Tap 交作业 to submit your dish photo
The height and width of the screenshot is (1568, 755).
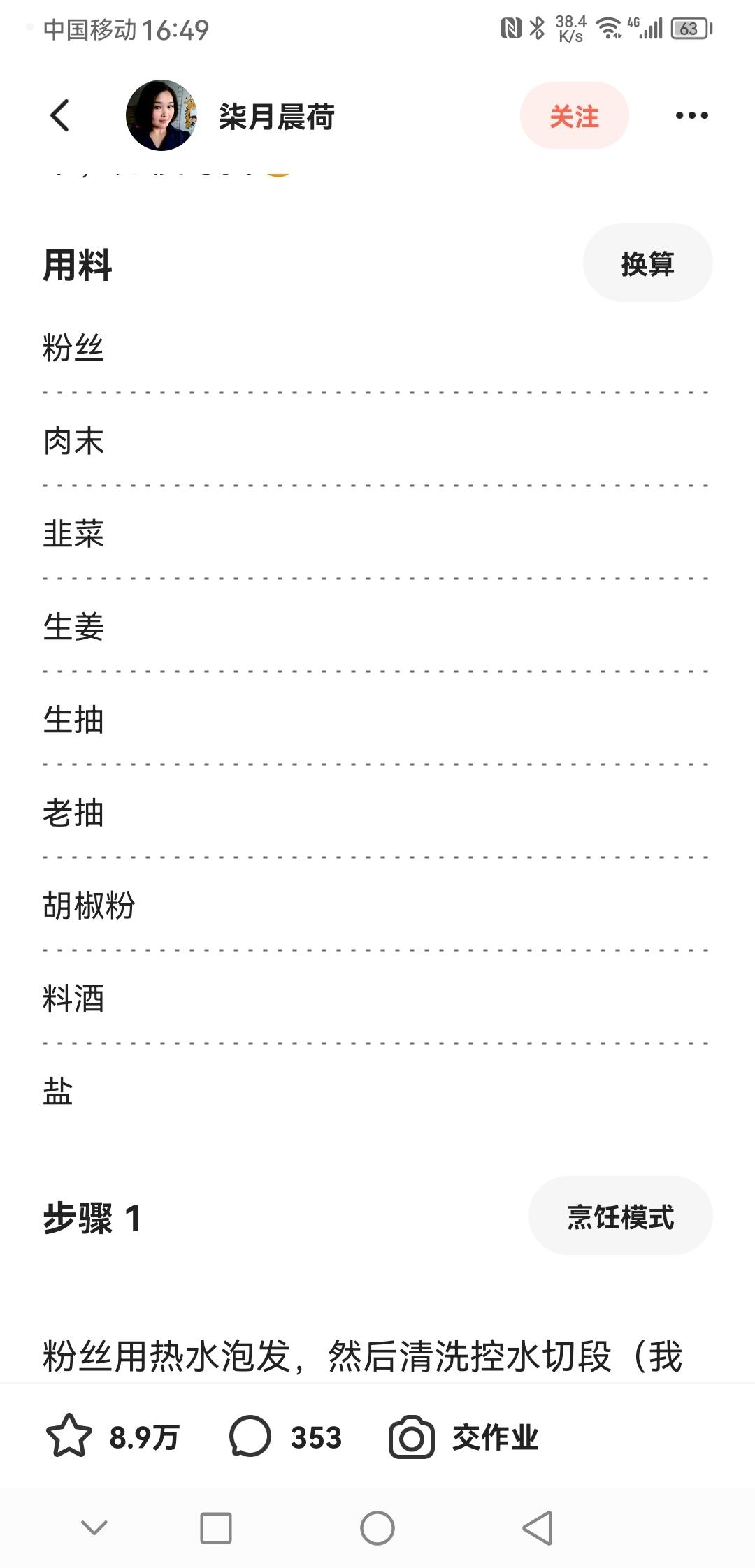tap(463, 1437)
